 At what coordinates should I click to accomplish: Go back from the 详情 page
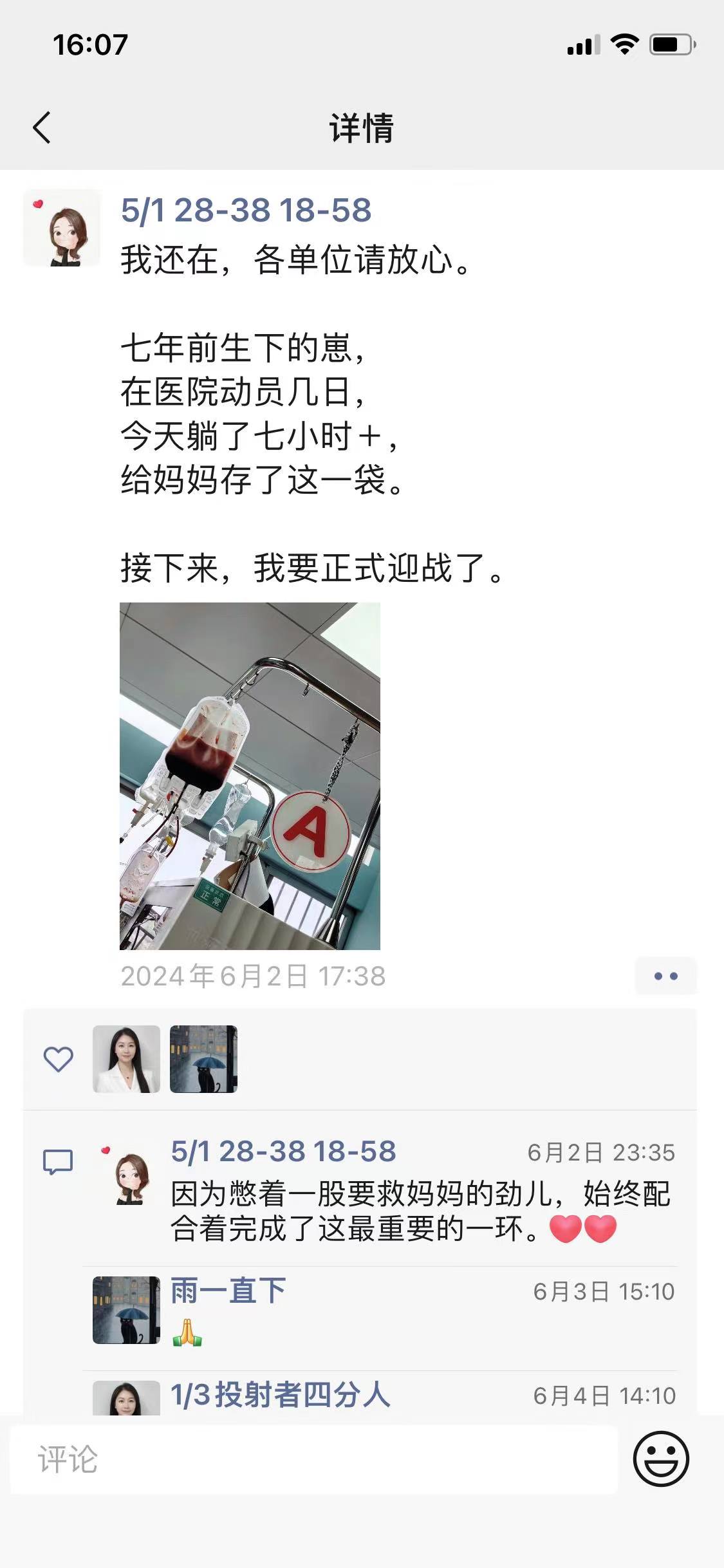point(42,127)
